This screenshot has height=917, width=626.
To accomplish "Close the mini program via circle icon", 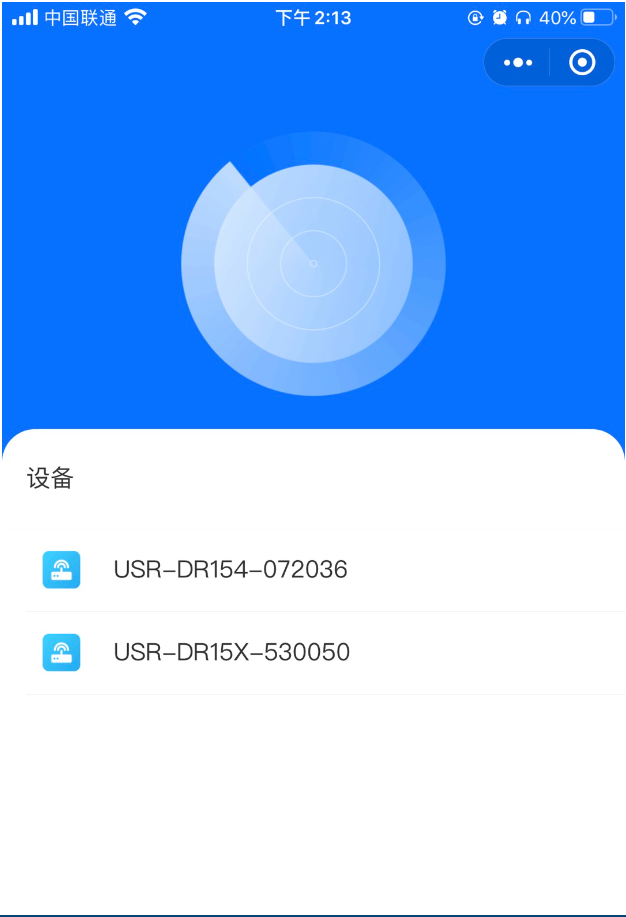I will pos(582,63).
